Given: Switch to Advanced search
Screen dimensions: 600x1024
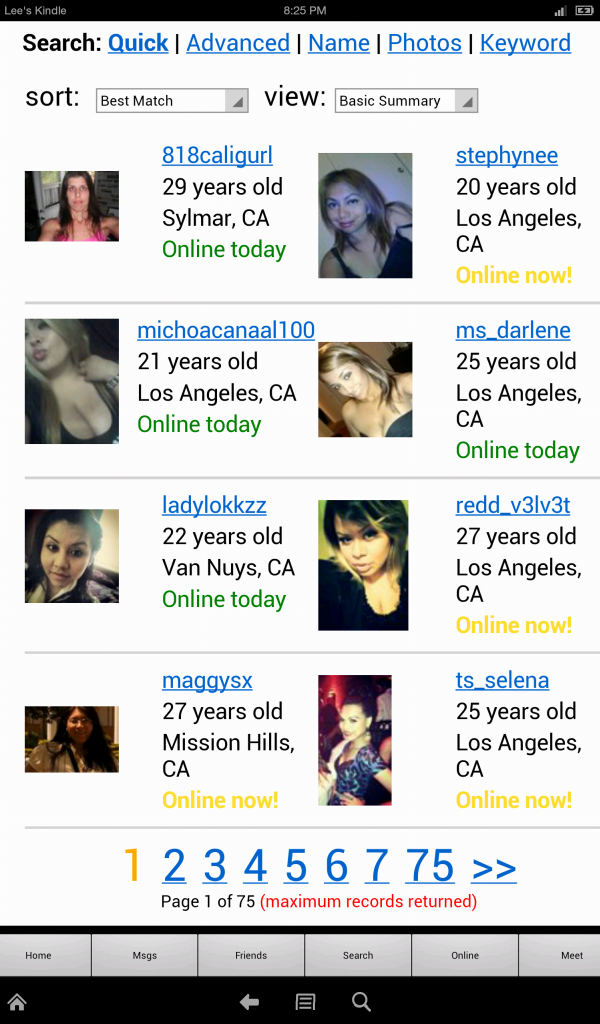Looking at the screenshot, I should 238,43.
